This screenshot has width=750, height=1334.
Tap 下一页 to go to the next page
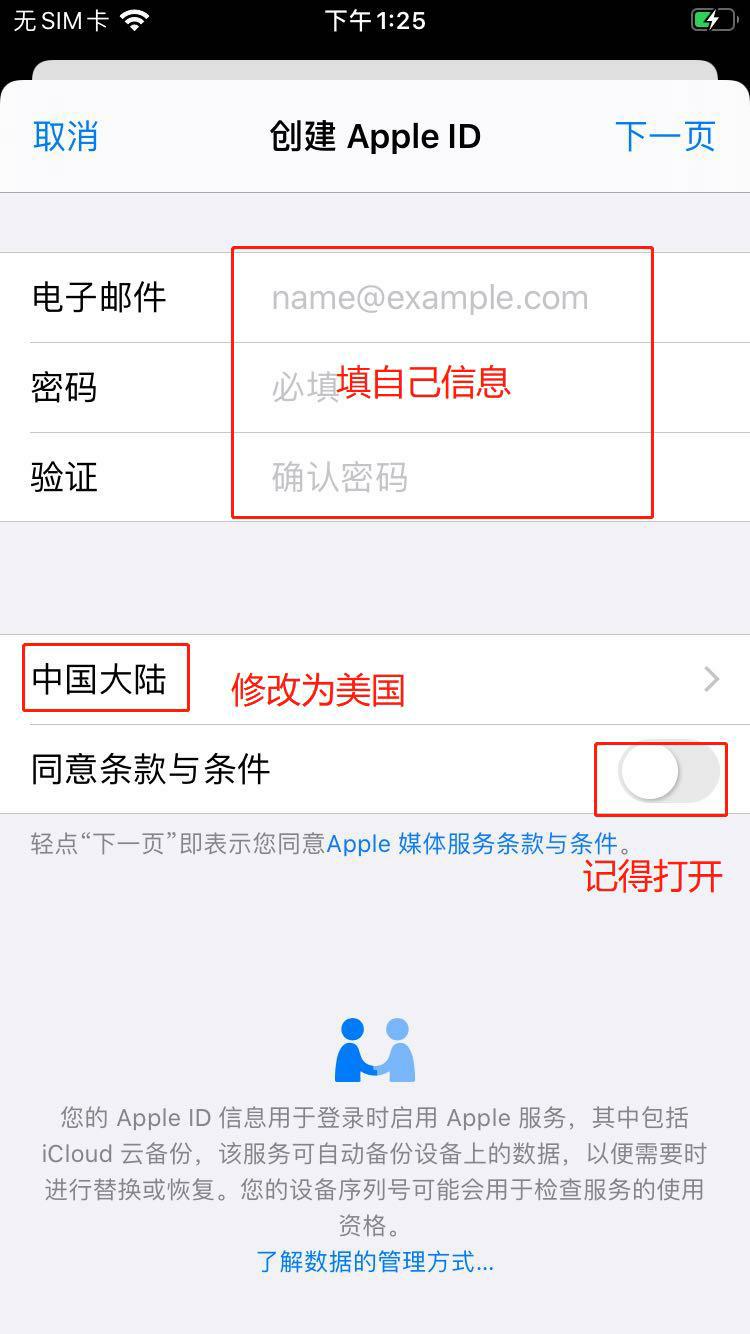[x=665, y=136]
